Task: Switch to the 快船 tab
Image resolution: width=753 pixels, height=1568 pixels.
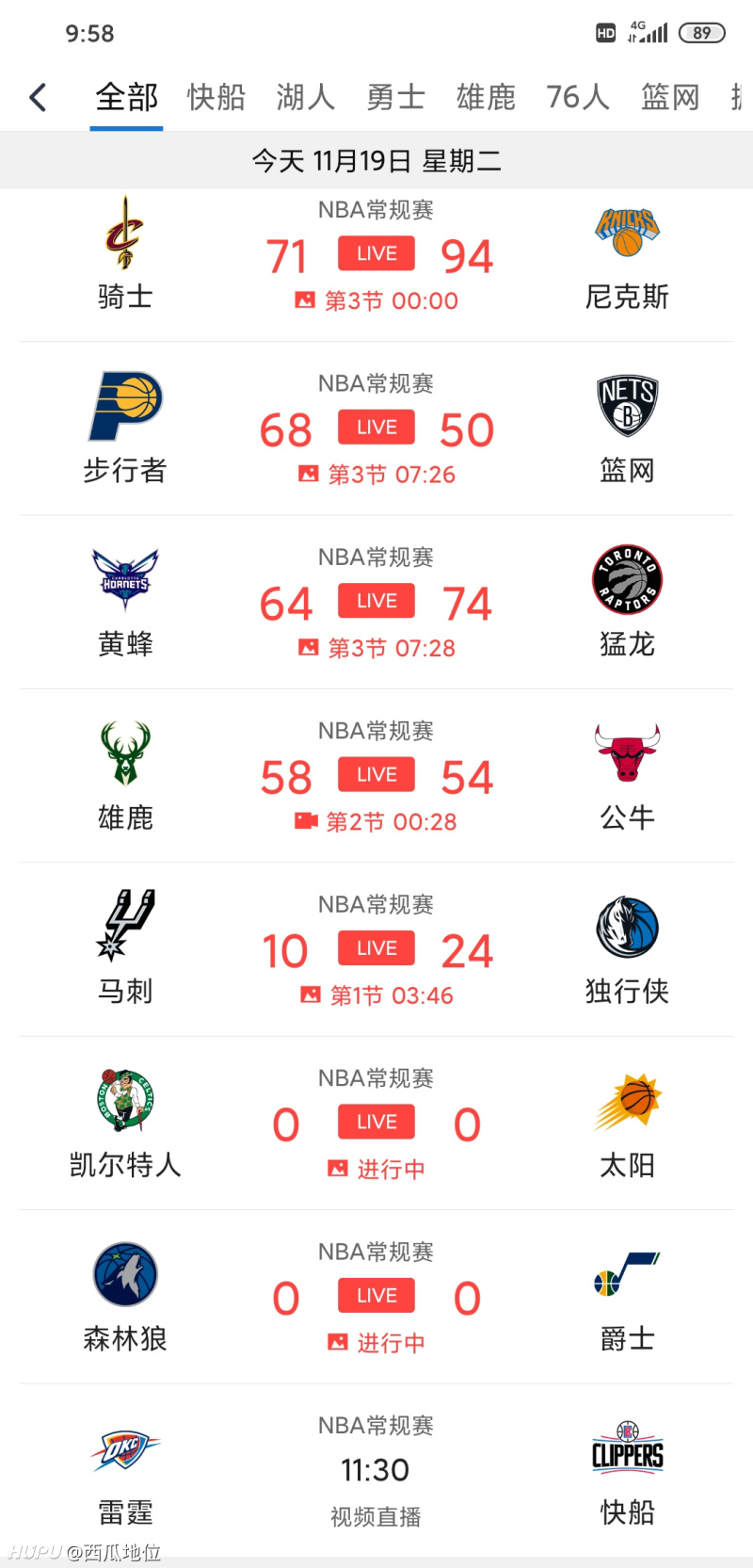Action: (216, 97)
